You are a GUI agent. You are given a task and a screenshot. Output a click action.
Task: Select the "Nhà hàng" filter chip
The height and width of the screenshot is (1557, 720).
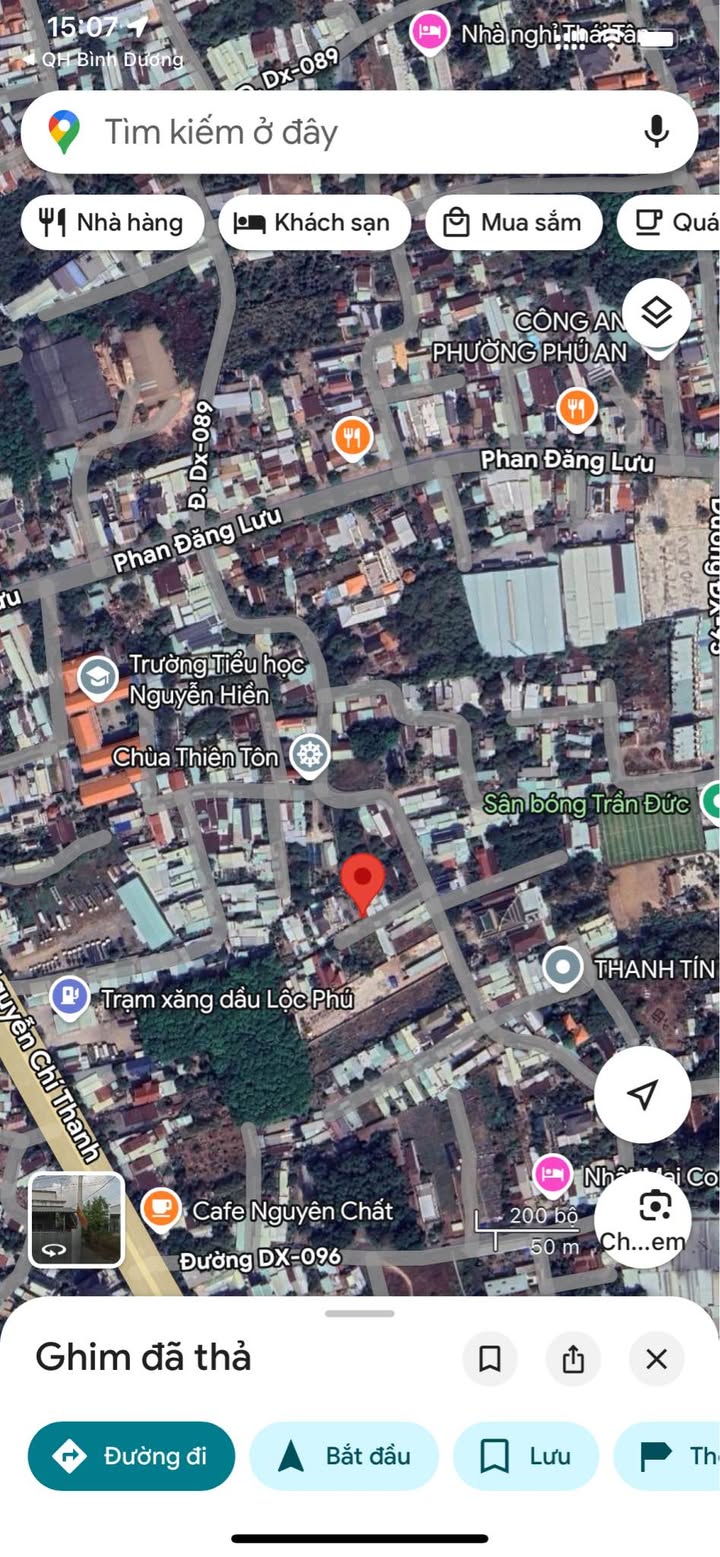tap(113, 222)
